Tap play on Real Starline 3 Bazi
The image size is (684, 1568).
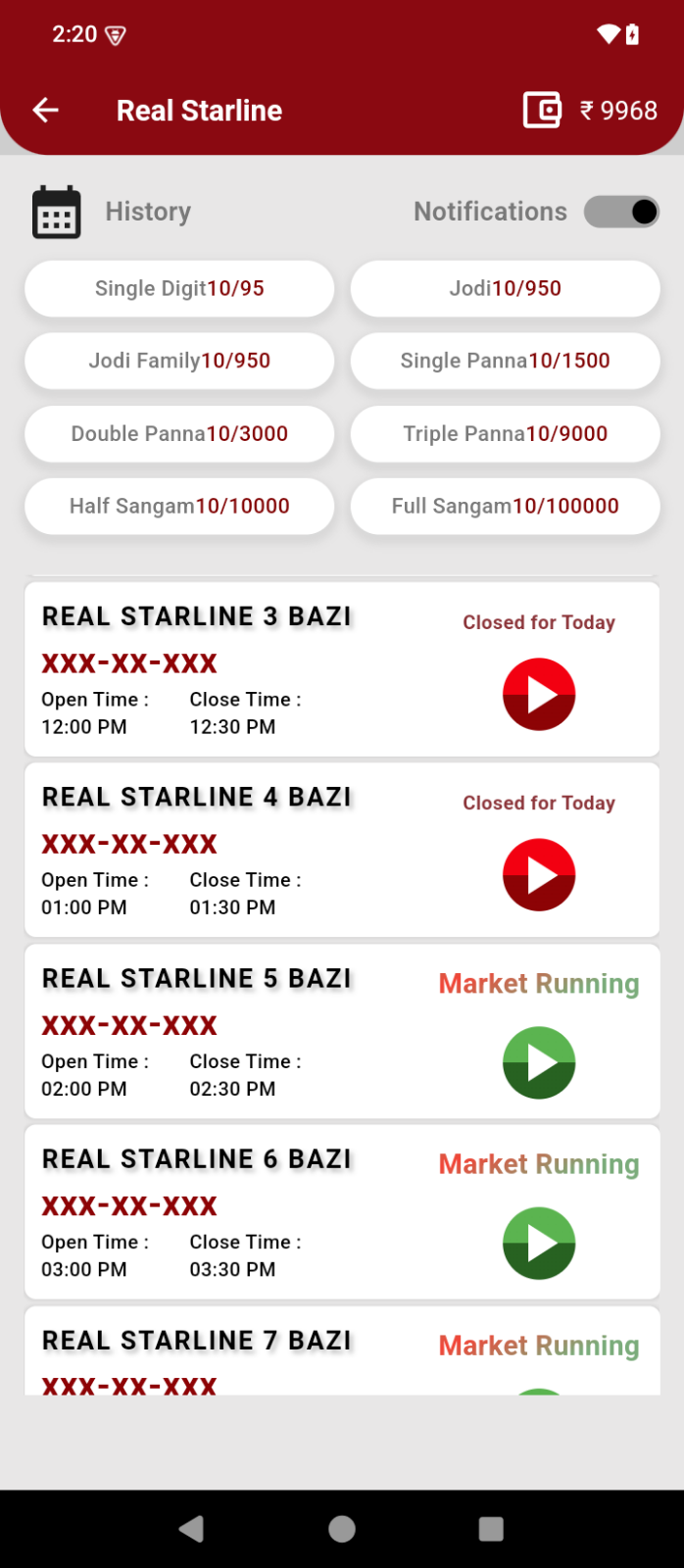click(x=539, y=695)
